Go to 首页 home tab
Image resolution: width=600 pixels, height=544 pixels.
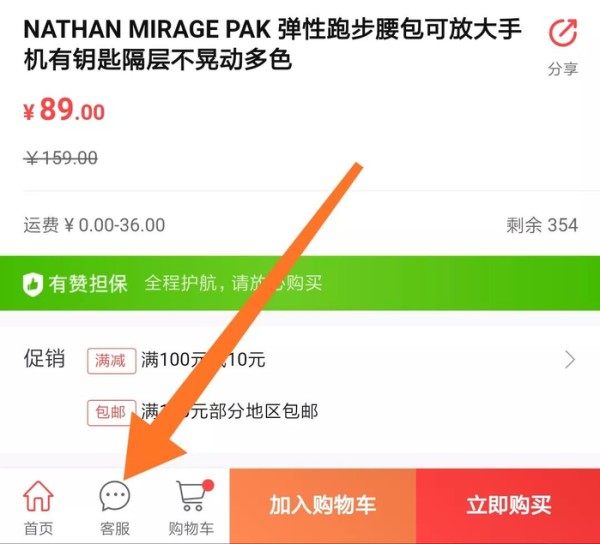tap(38, 506)
